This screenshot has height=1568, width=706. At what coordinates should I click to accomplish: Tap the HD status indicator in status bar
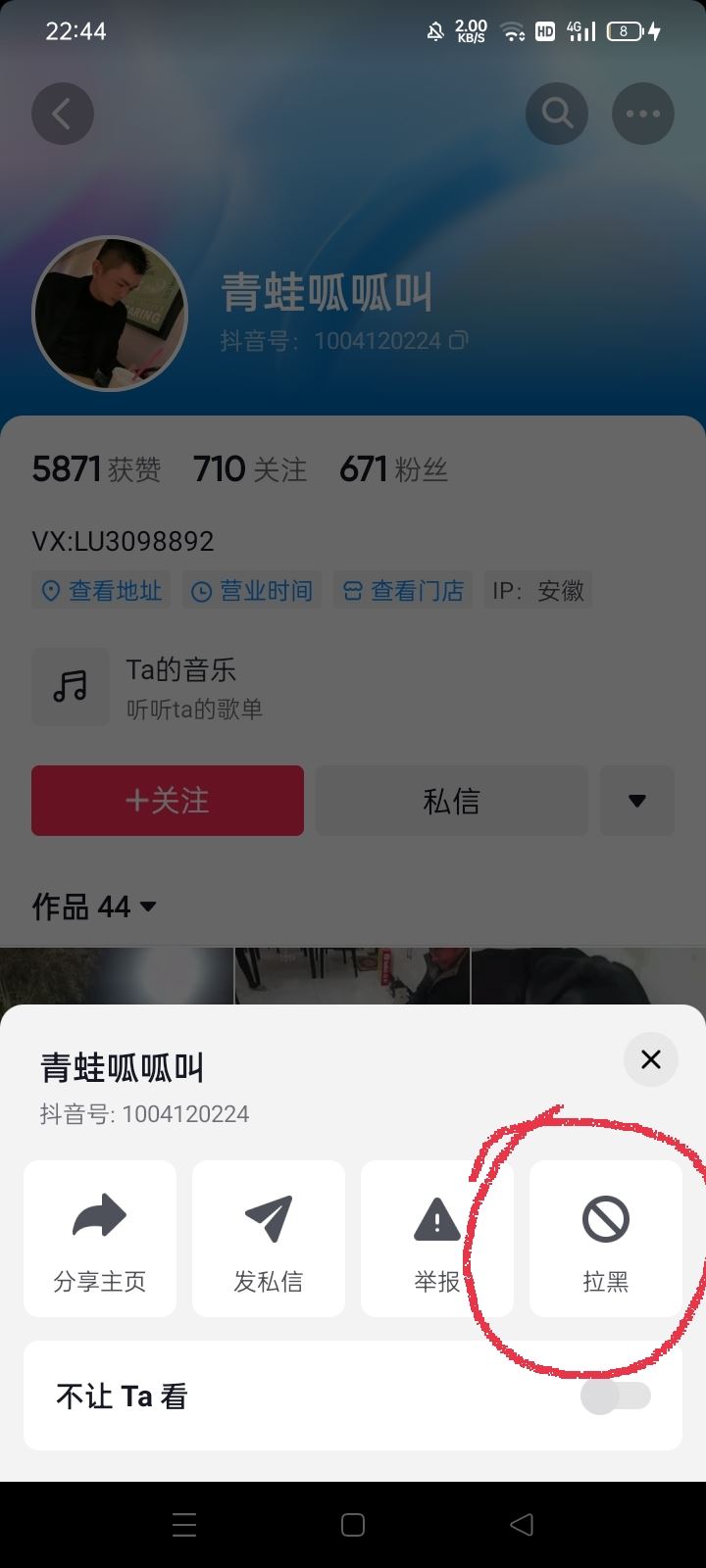[545, 30]
